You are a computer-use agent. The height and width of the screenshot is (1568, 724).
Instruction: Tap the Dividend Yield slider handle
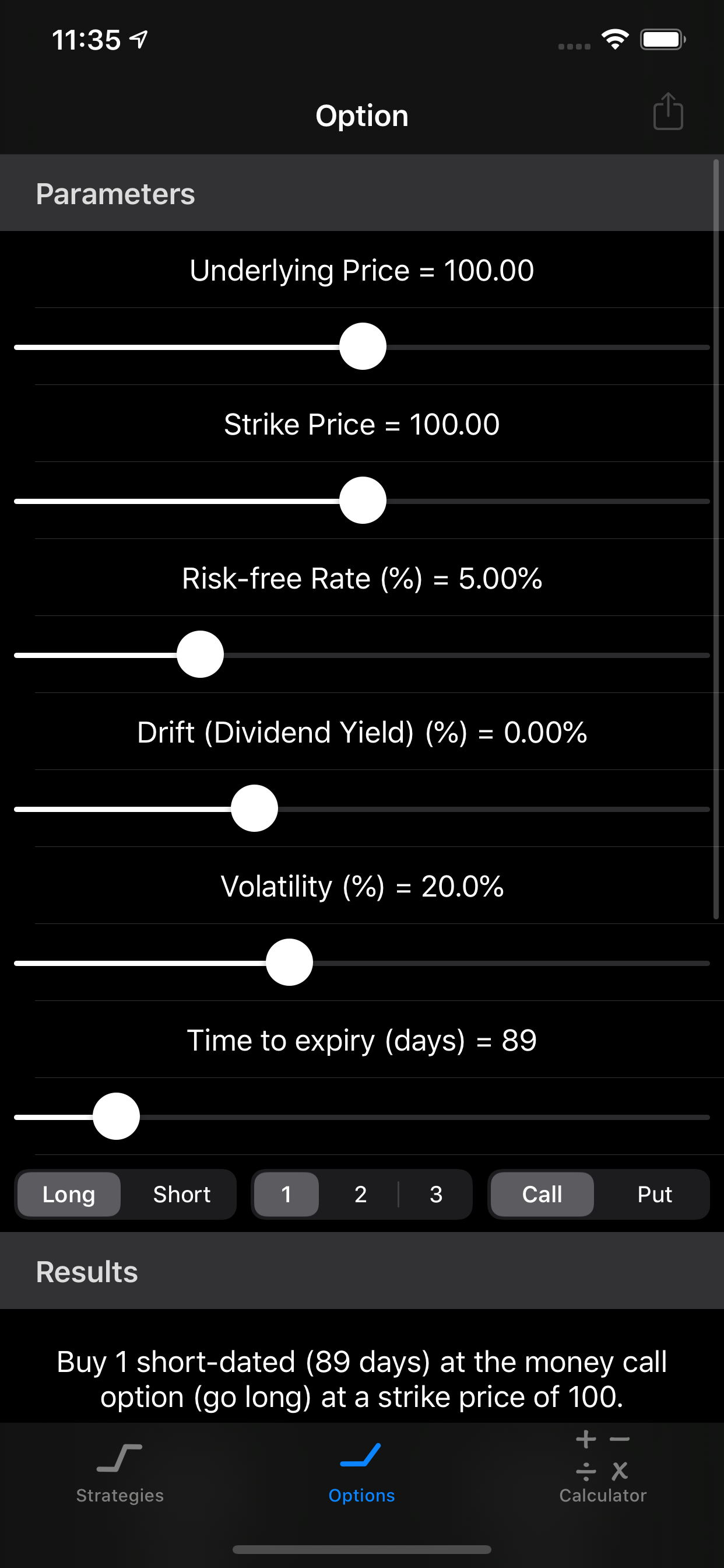pos(254,808)
